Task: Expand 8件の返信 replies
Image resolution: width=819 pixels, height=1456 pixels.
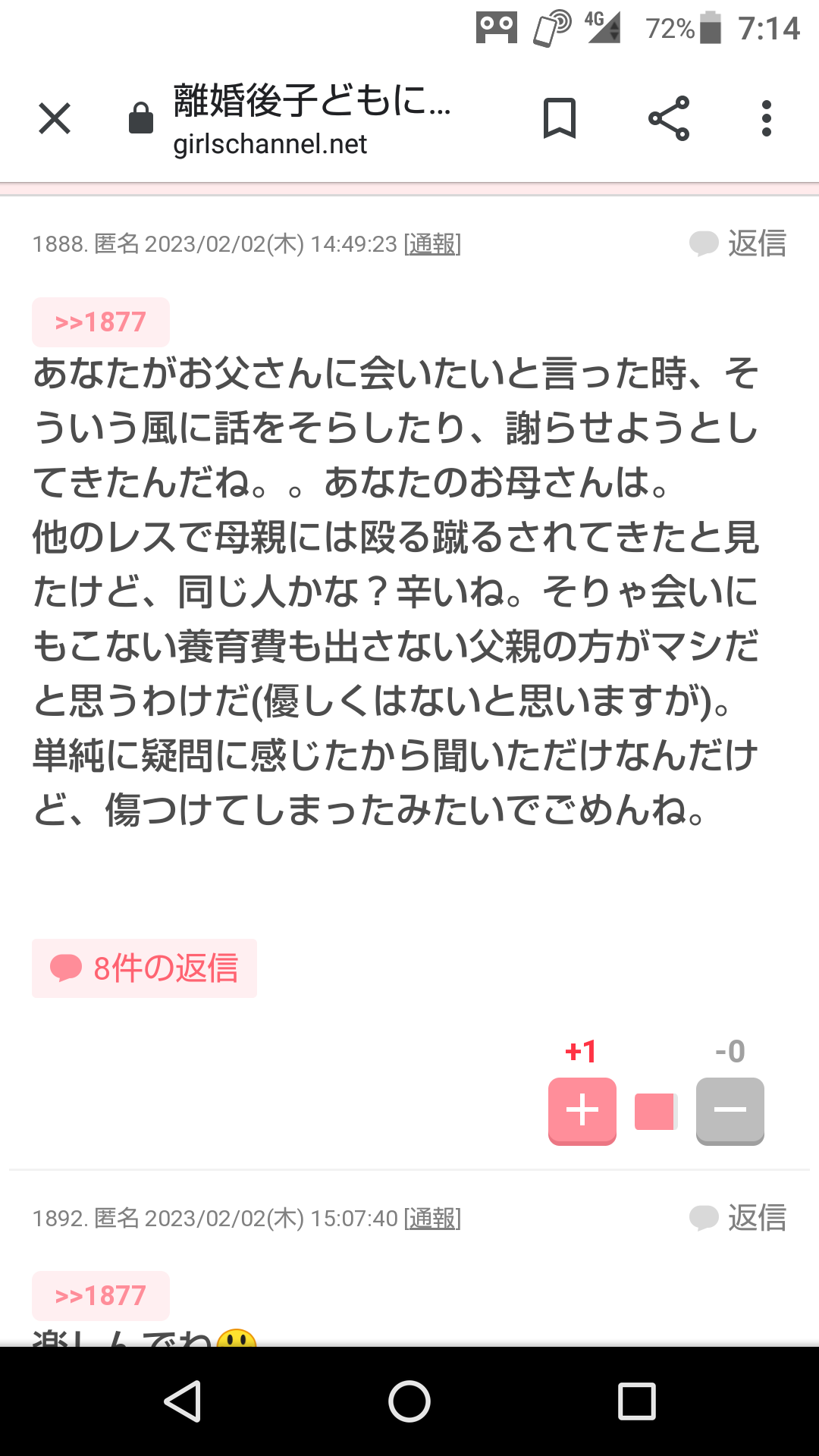Action: 144,968
